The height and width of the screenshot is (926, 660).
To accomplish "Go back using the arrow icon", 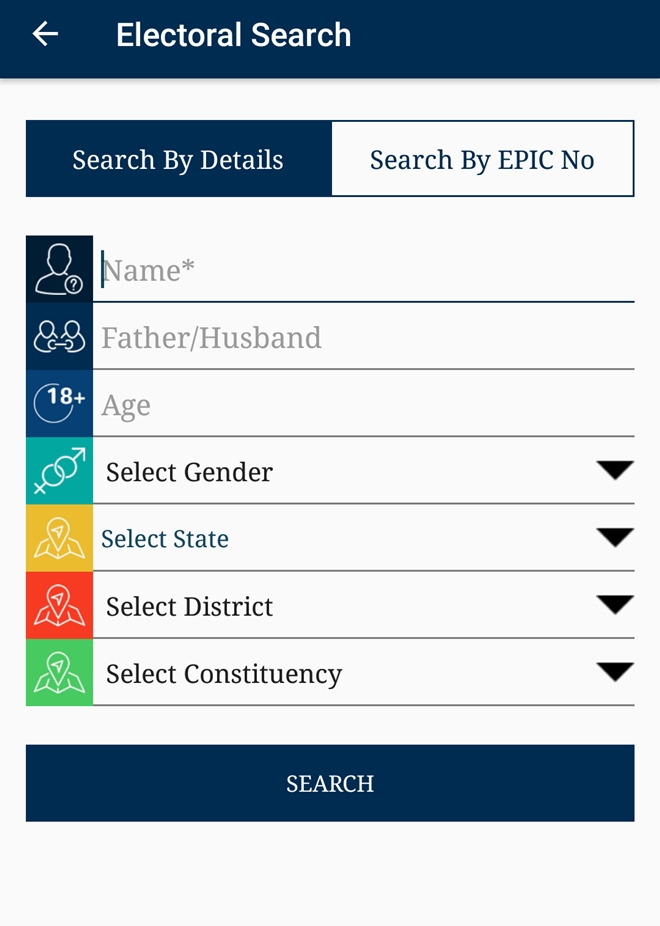I will tap(45, 35).
